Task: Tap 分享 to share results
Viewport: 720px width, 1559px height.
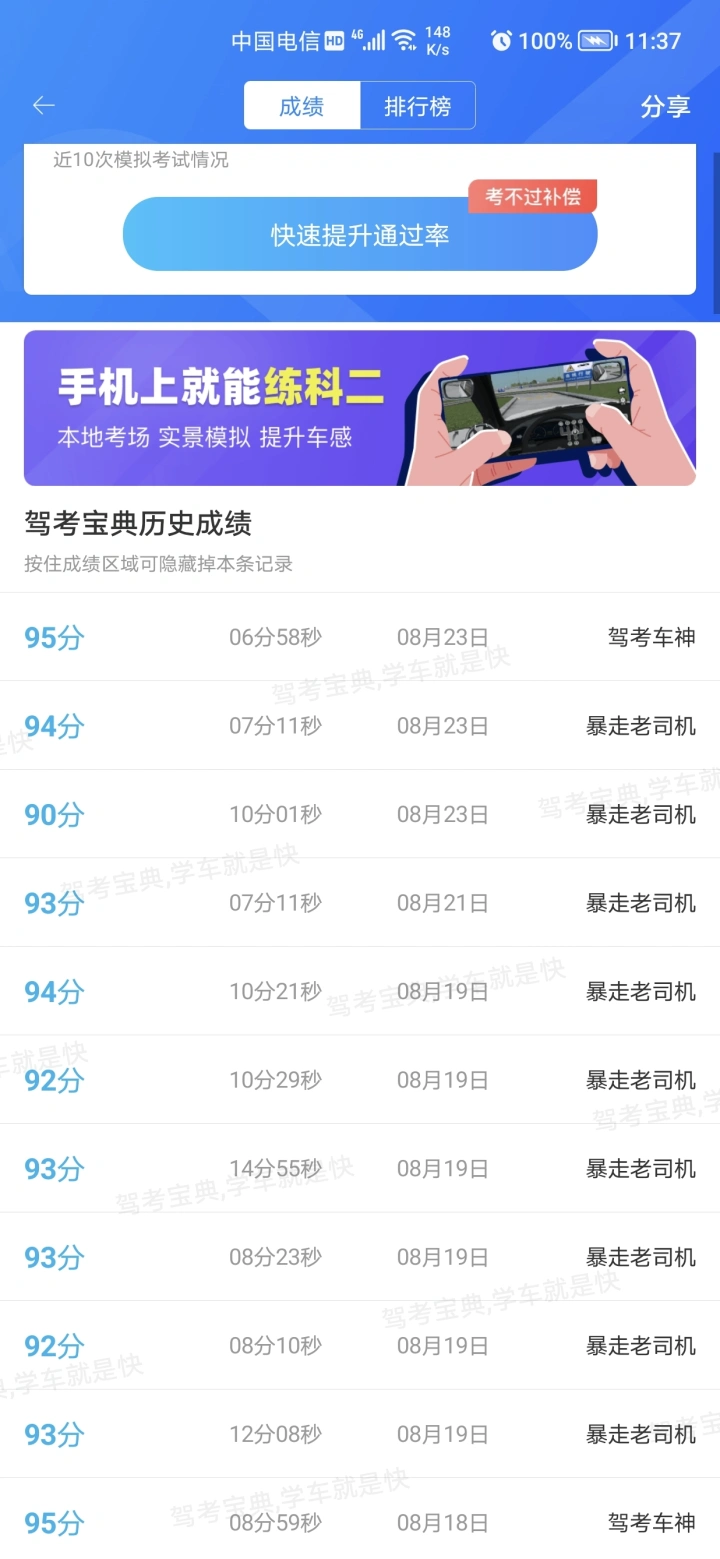Action: [x=665, y=107]
